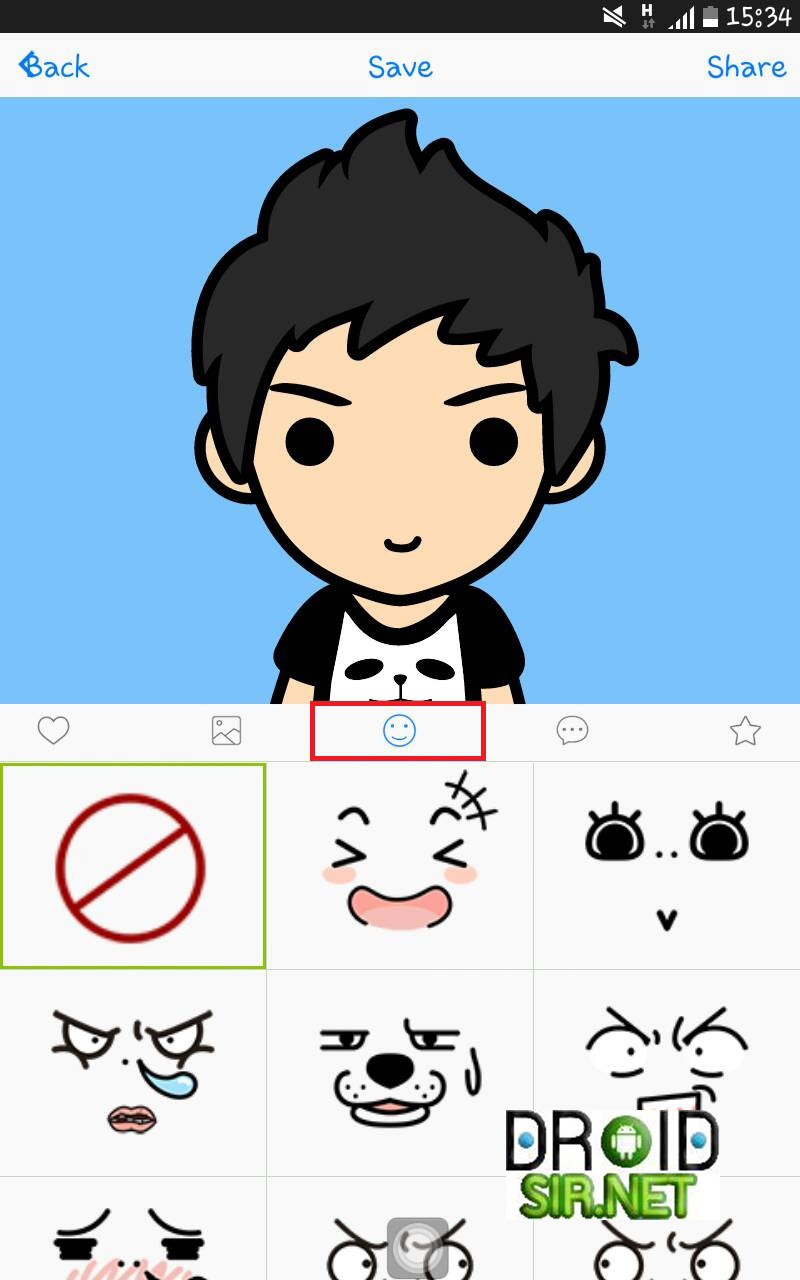Save the avatar image
The image size is (800, 1280).
click(x=400, y=66)
